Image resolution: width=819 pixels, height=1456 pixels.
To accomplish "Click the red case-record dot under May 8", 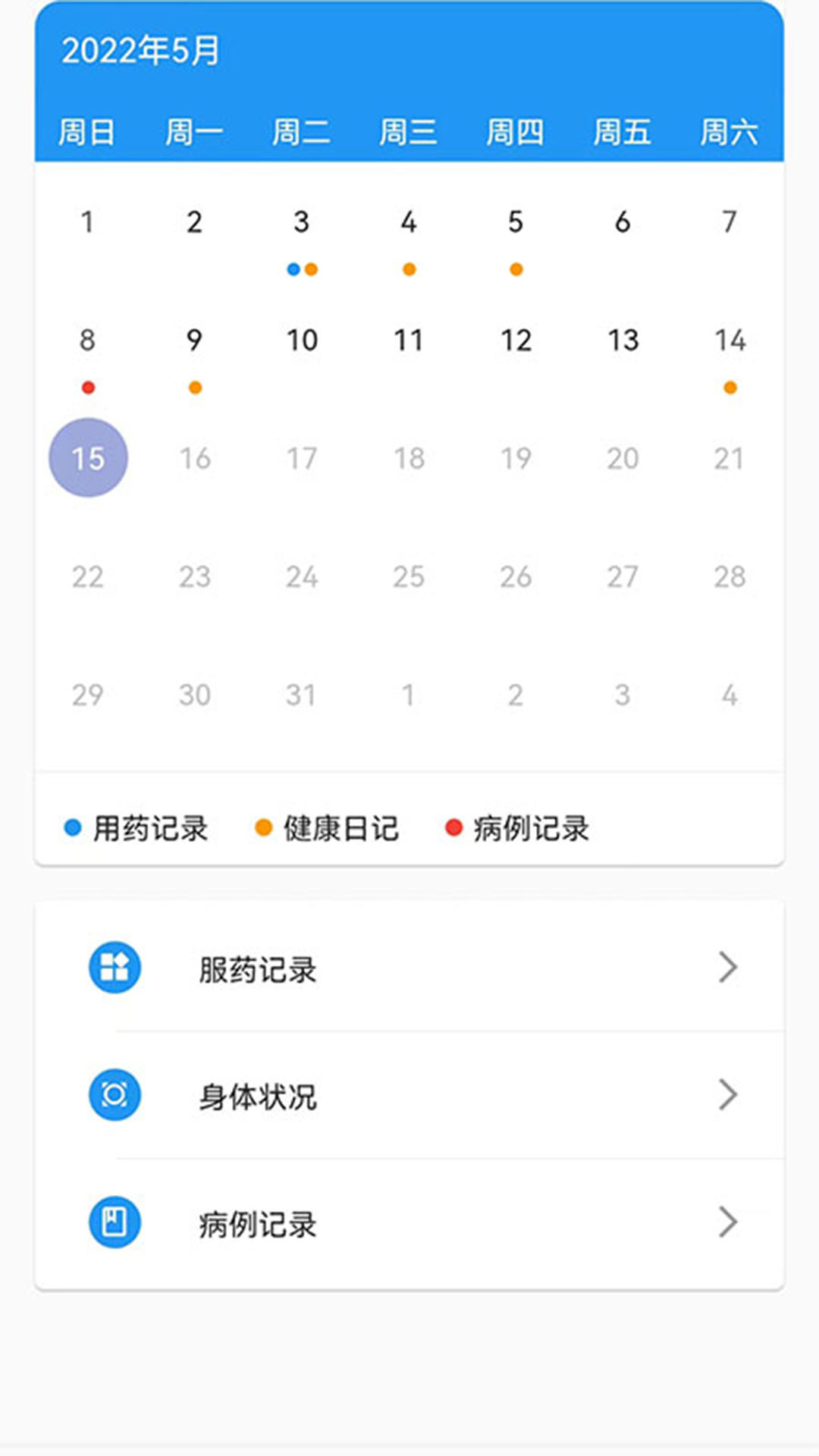I will pos(88,388).
